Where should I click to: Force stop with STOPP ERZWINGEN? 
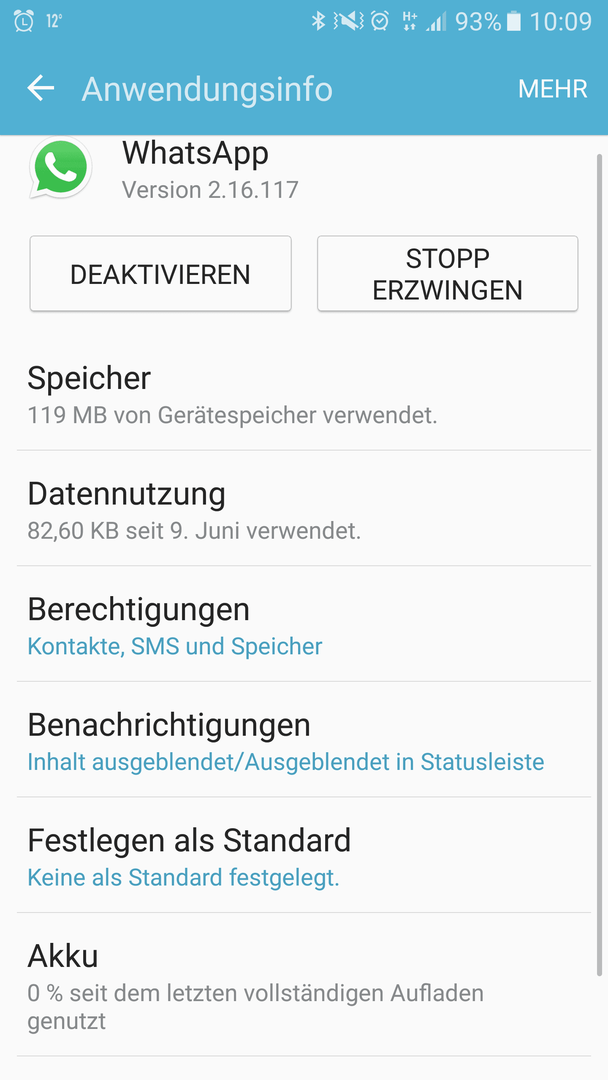click(x=447, y=273)
